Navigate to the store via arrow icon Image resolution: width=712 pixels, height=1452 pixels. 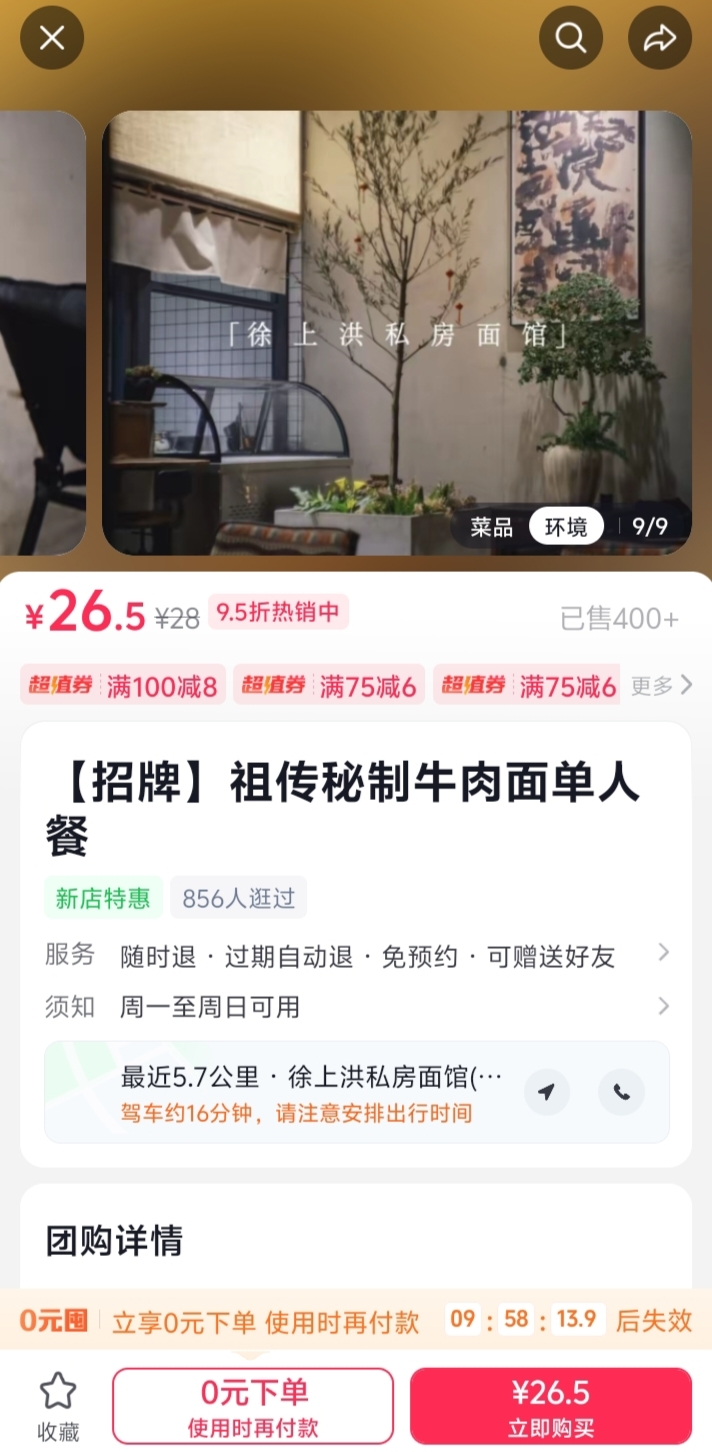pos(546,1092)
